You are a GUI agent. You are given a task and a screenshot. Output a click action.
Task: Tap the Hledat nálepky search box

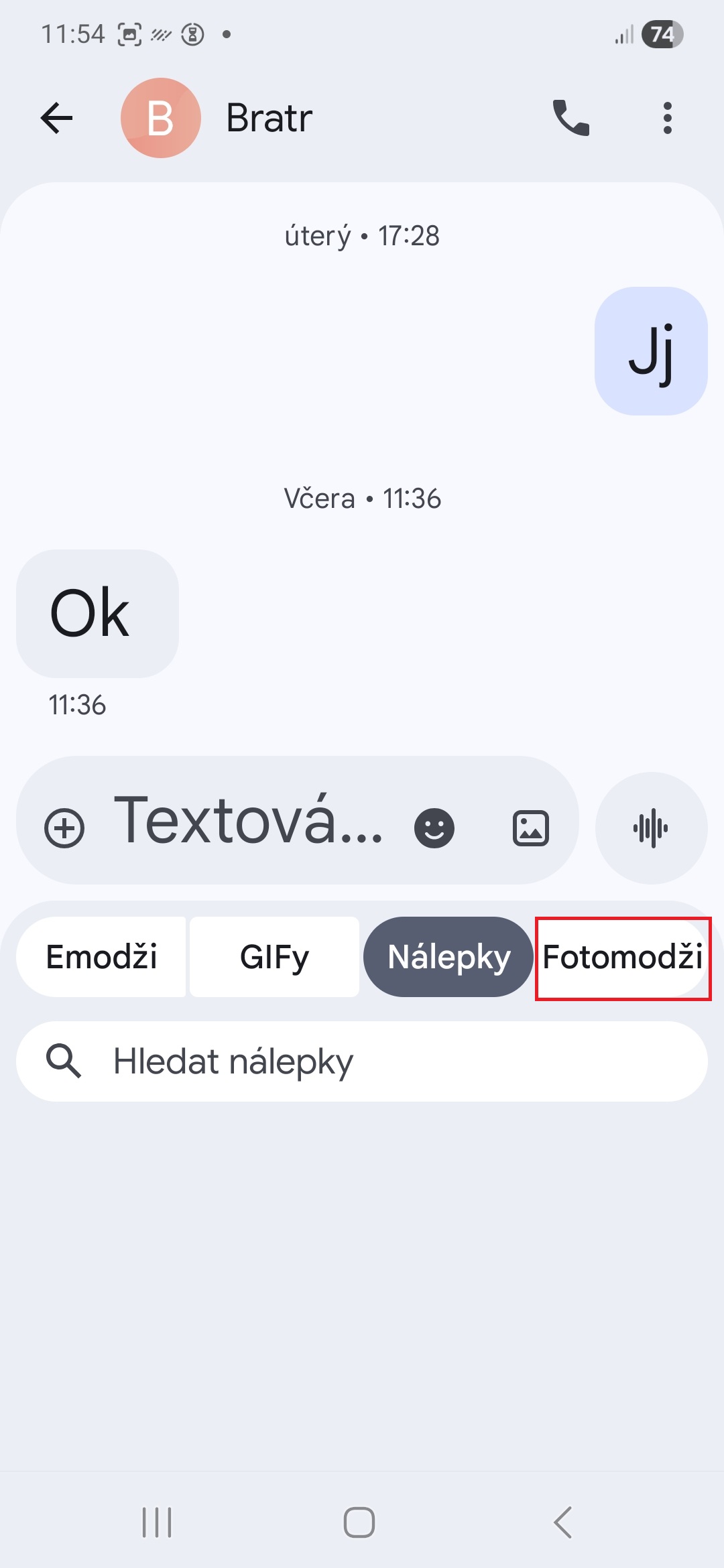tap(362, 1061)
